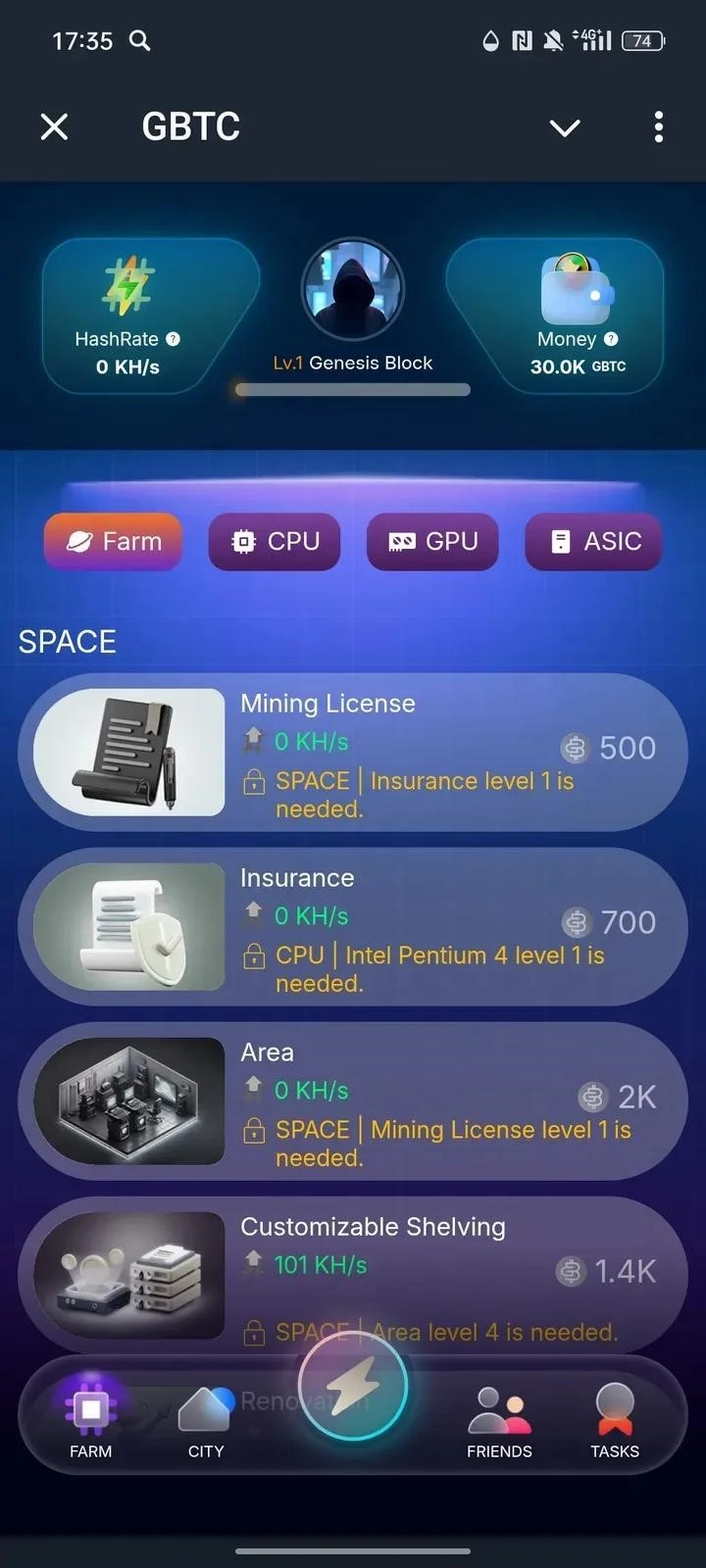Show Money help info
706x1568 pixels.
pyautogui.click(x=611, y=339)
